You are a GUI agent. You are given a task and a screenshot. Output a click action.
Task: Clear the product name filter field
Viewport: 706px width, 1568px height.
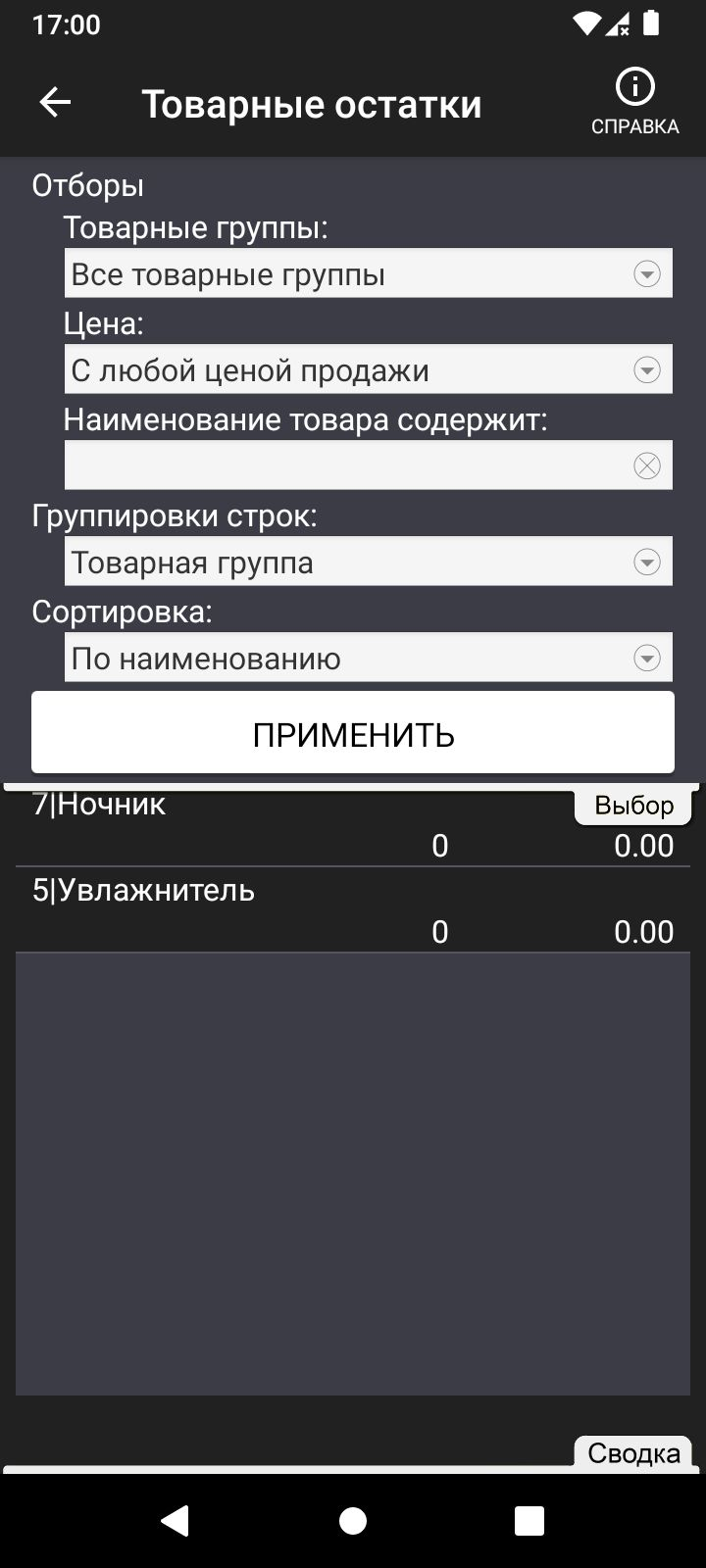[647, 465]
